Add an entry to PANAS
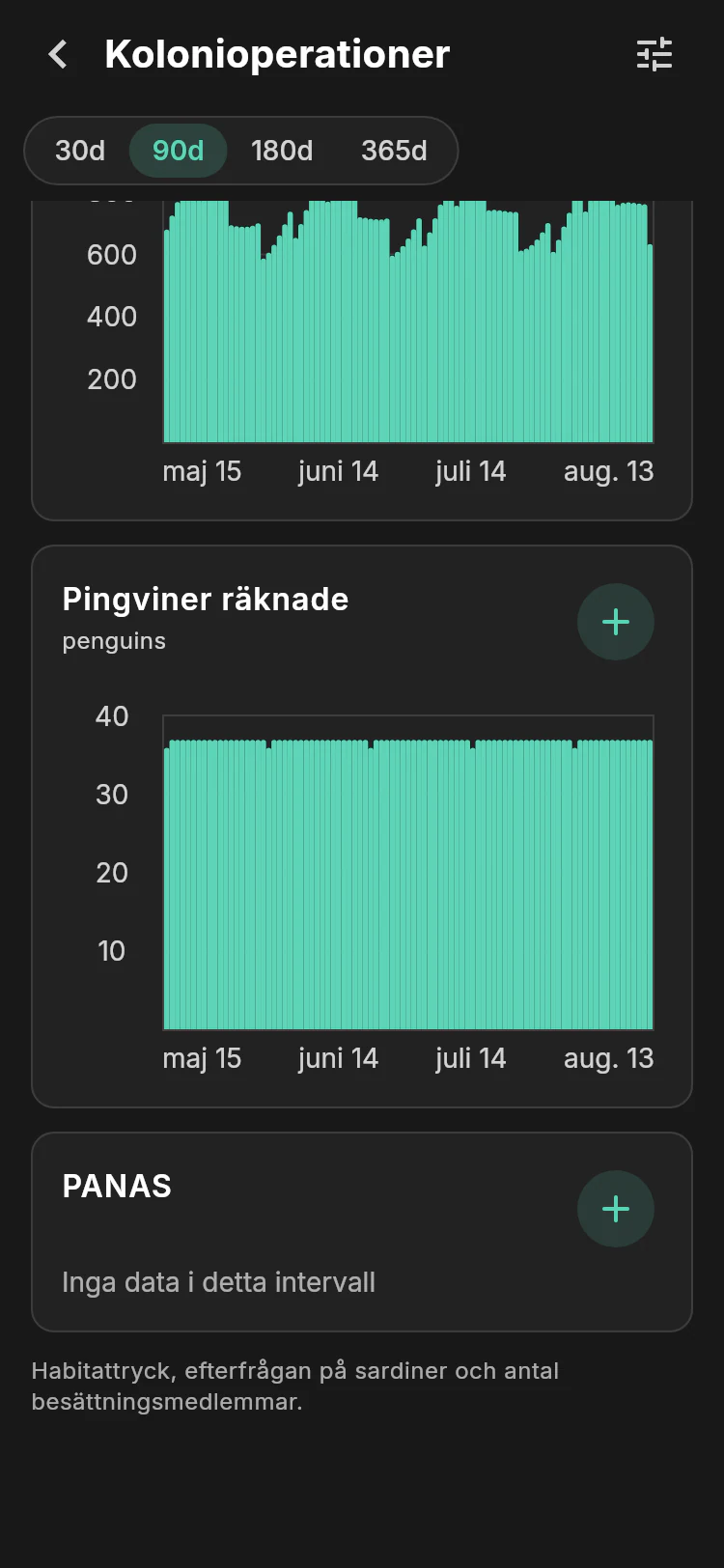 [616, 1209]
